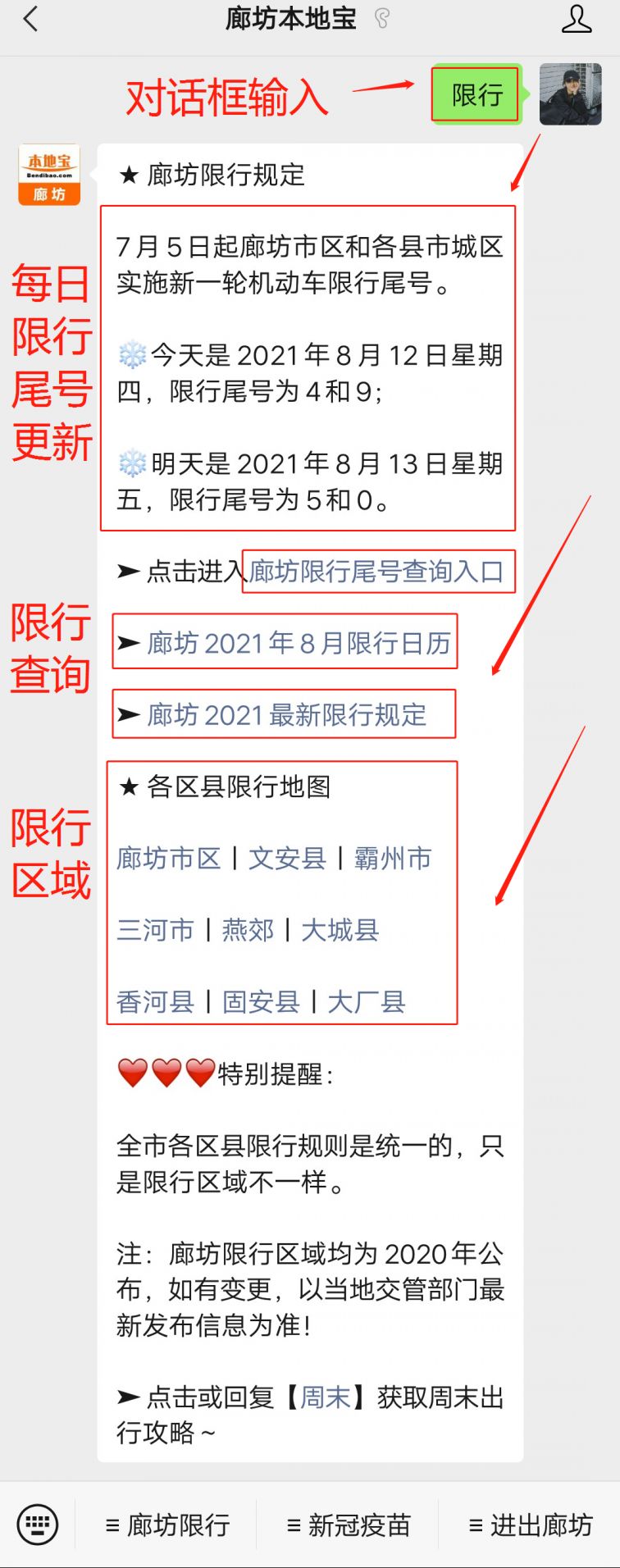Screen dimensions: 620x1568
Task: View 廊坊2021最新限行规定
Action: tap(286, 715)
